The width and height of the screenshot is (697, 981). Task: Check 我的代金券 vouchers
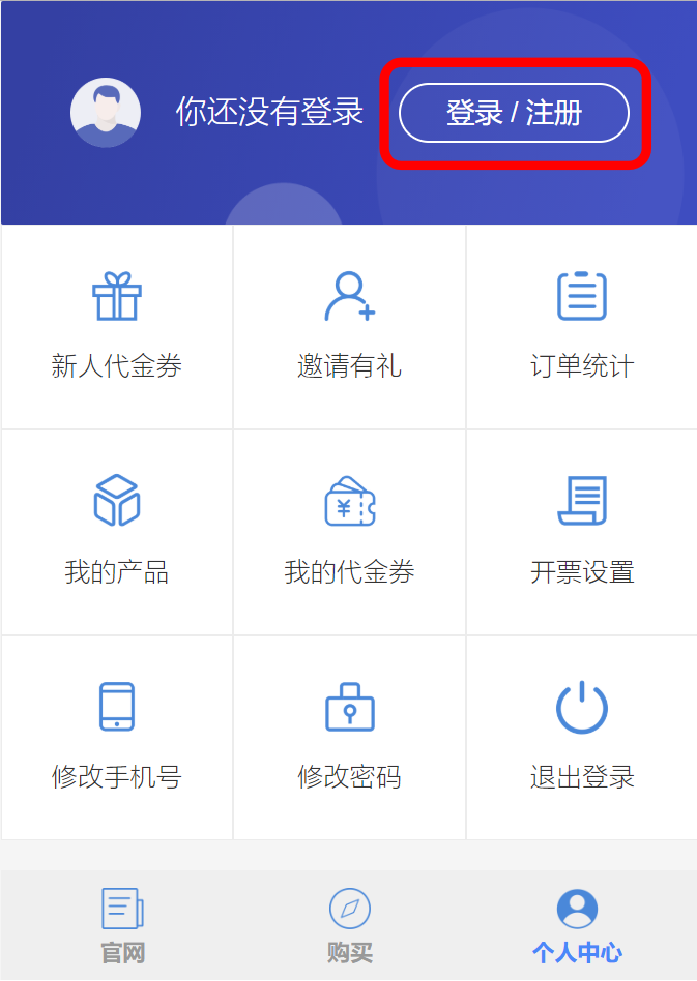tap(349, 531)
